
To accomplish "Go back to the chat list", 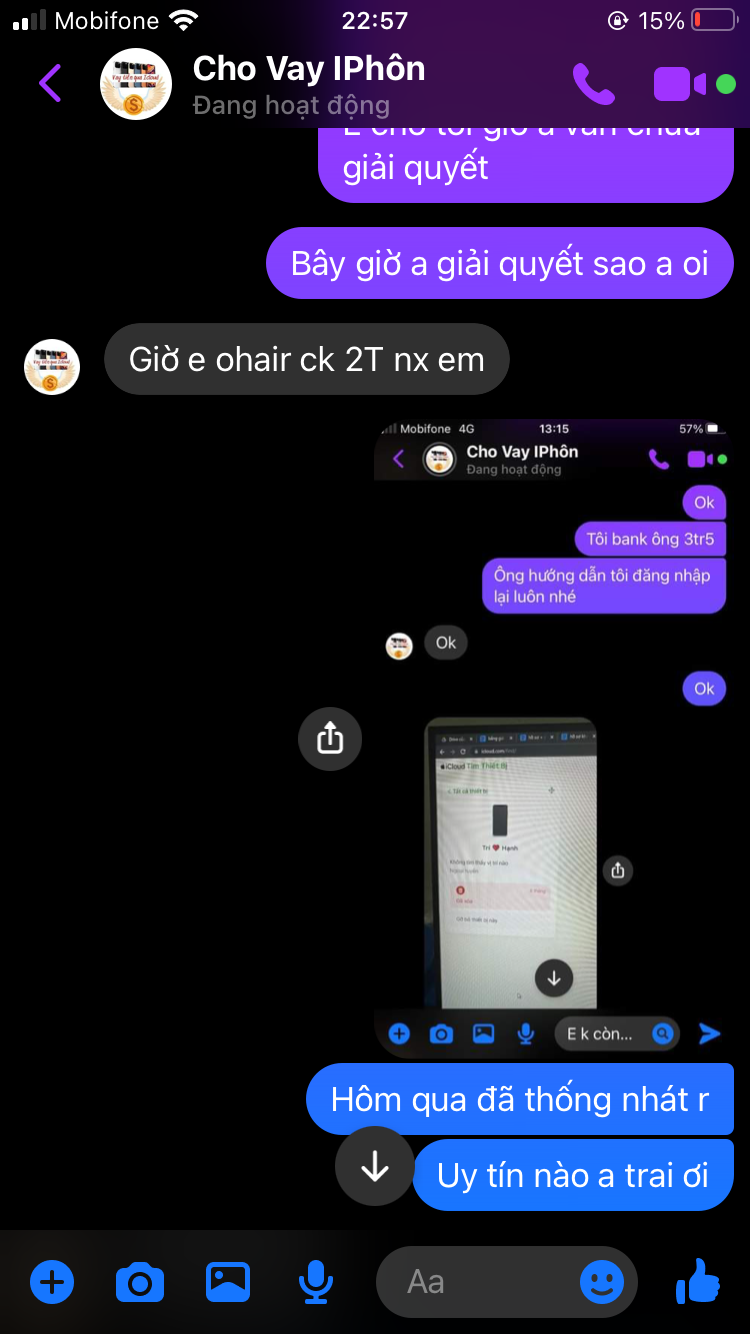I will pyautogui.click(x=50, y=83).
